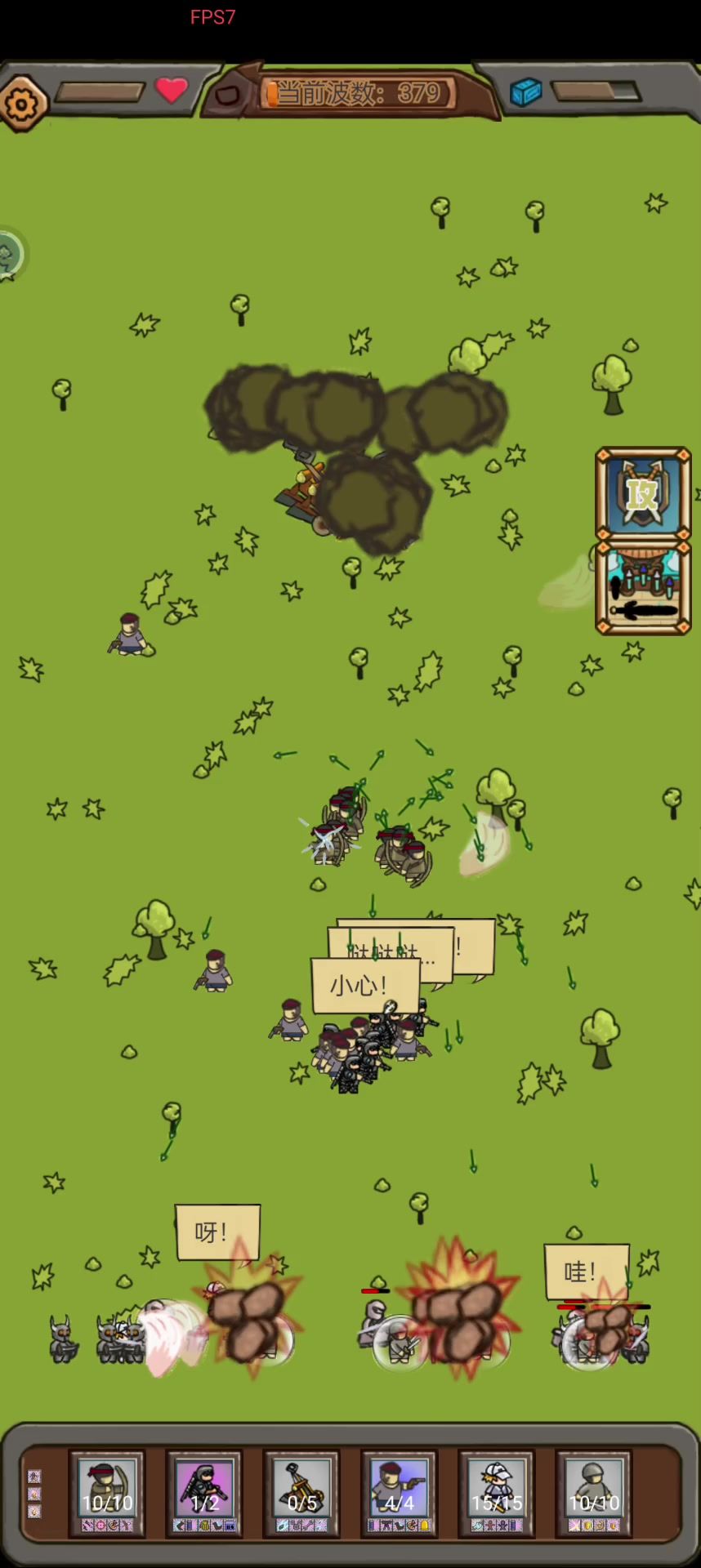Select the catapult unit card 0/5
Viewport: 701px width, 1568px height.
301,1494
